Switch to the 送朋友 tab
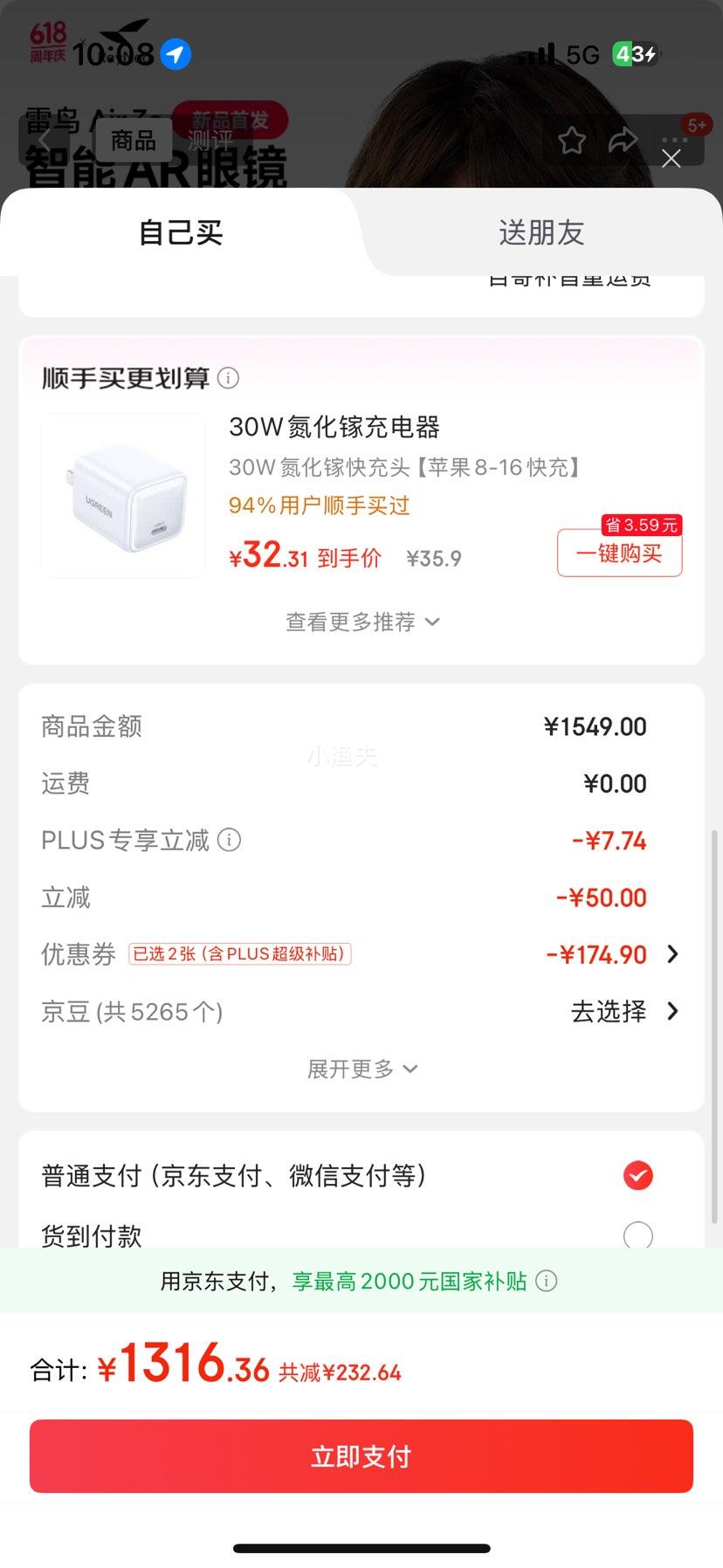The image size is (723, 1568). [x=541, y=233]
